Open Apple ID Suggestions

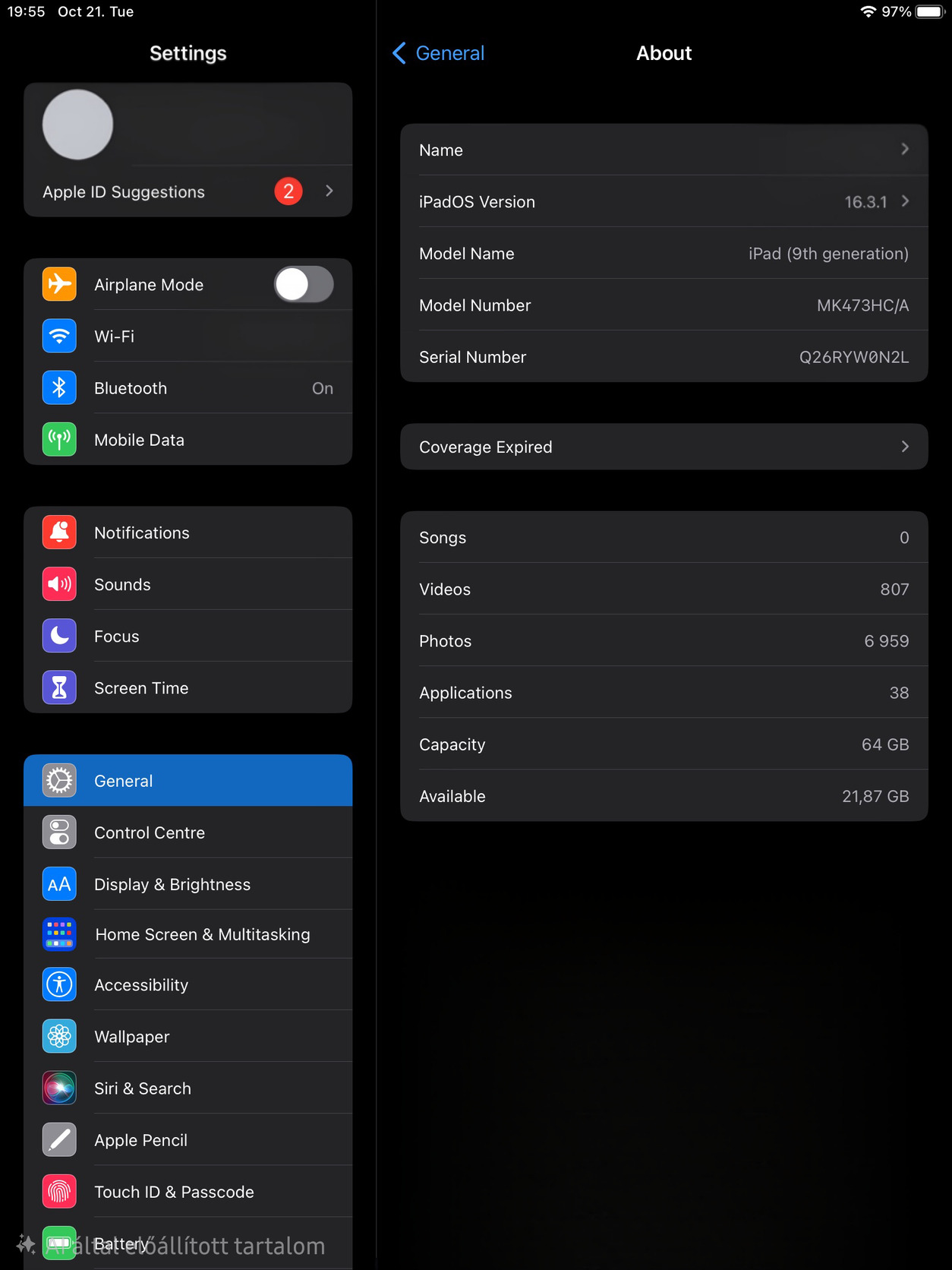tap(188, 191)
